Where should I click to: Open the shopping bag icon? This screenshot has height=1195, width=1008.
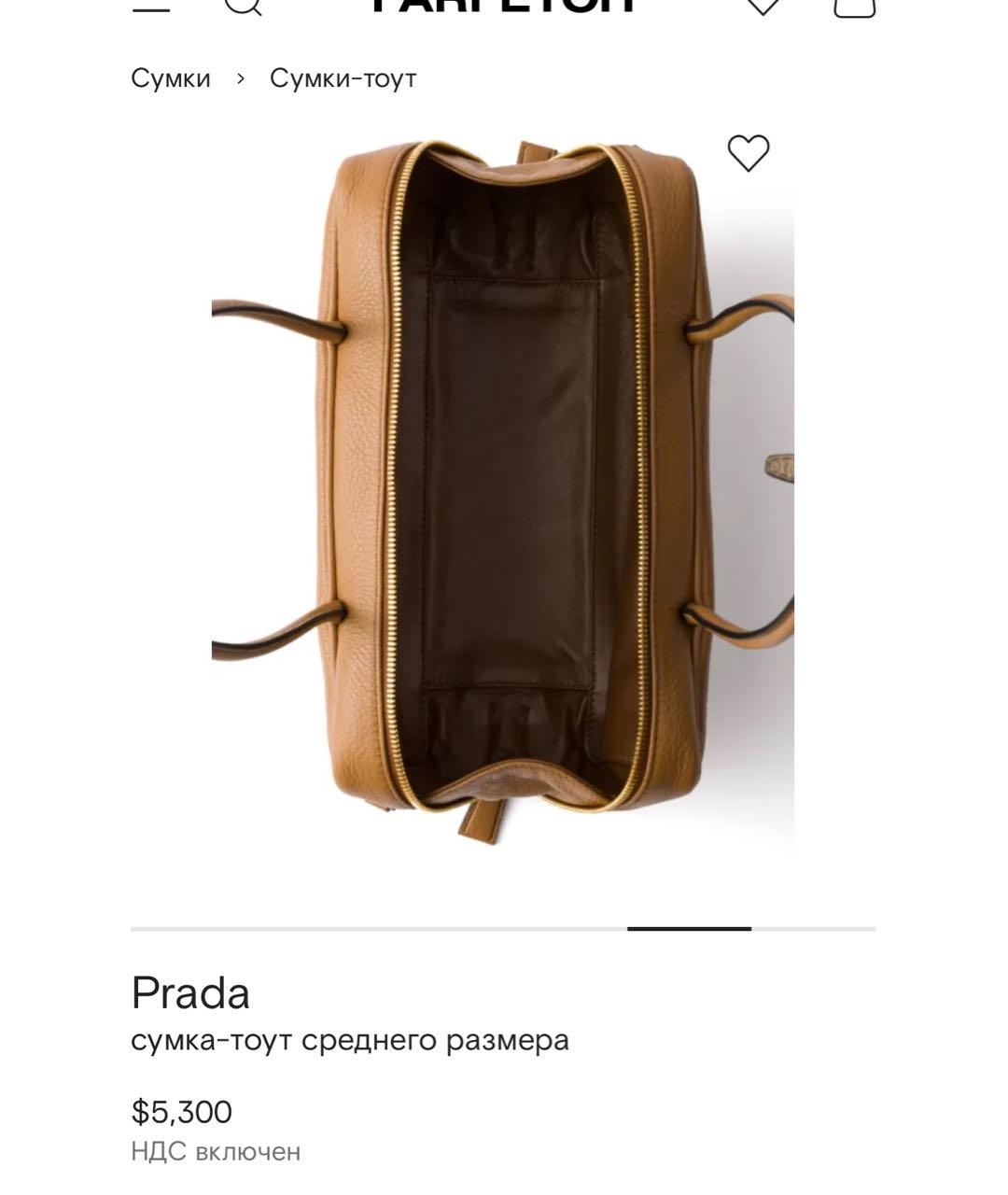(x=854, y=7)
